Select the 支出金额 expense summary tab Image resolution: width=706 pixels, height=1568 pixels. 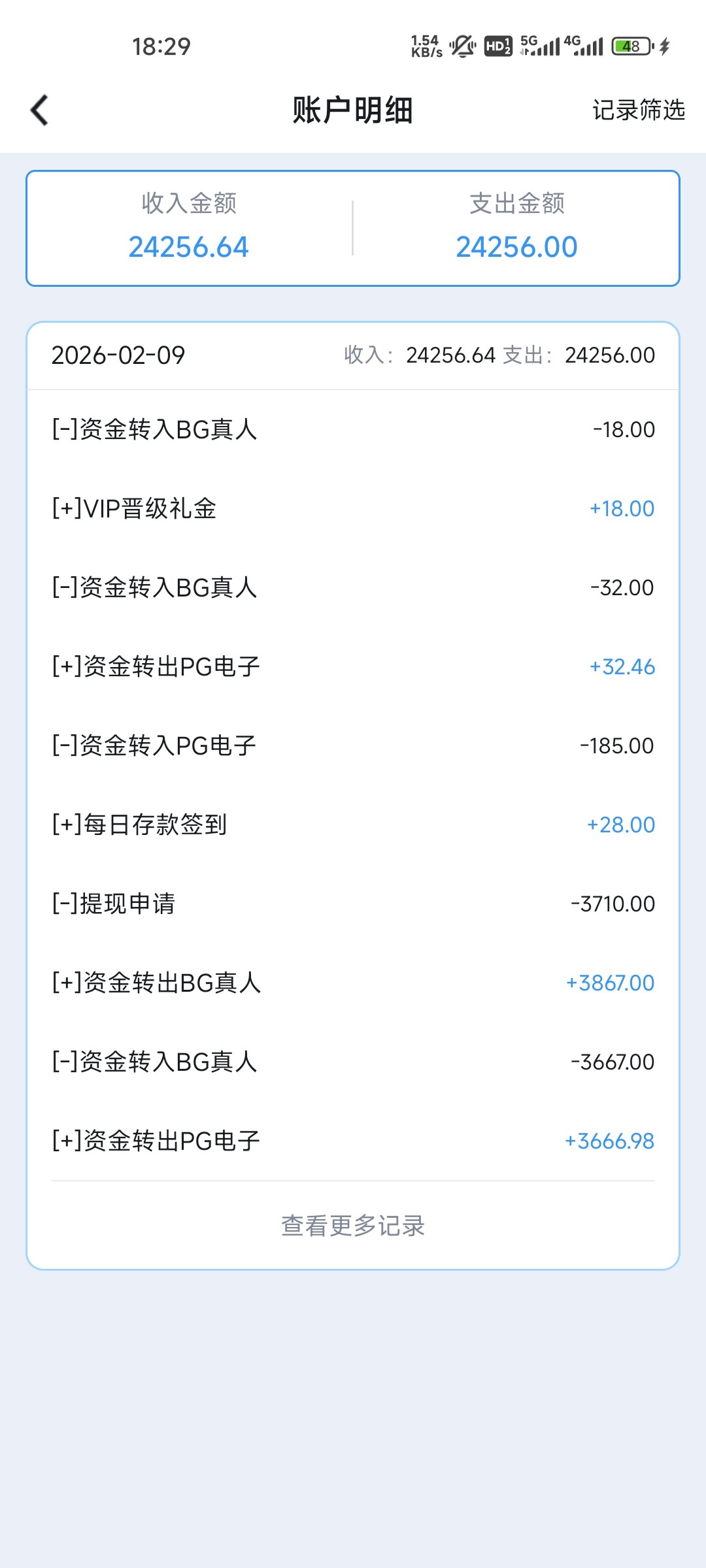click(516, 225)
